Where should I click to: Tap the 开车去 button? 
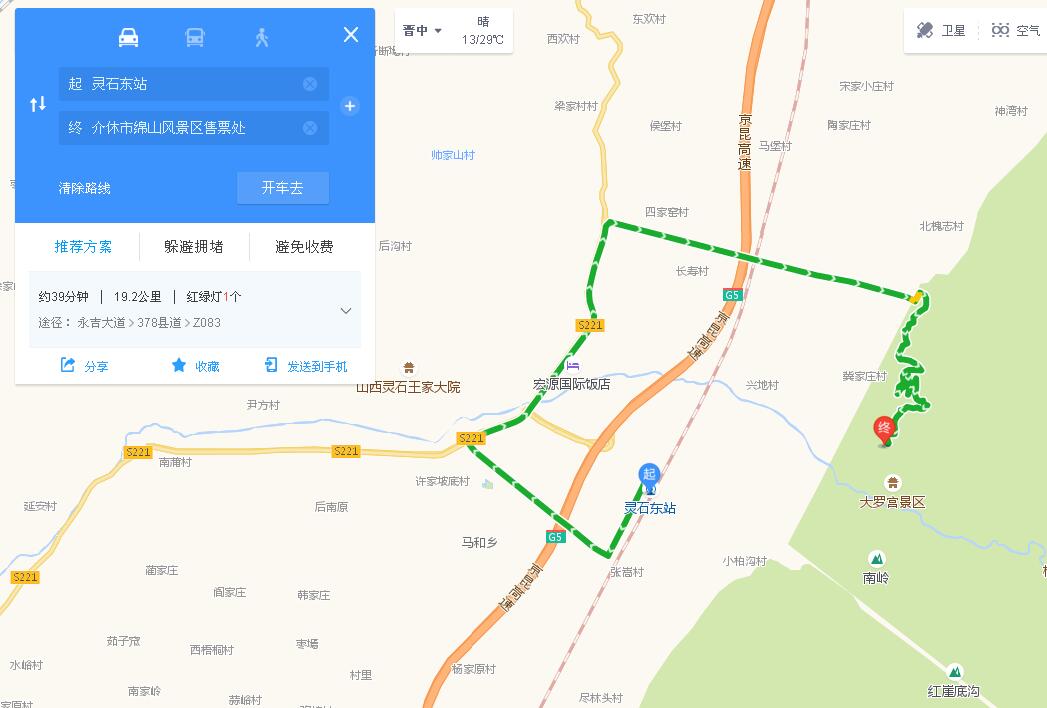click(x=282, y=188)
